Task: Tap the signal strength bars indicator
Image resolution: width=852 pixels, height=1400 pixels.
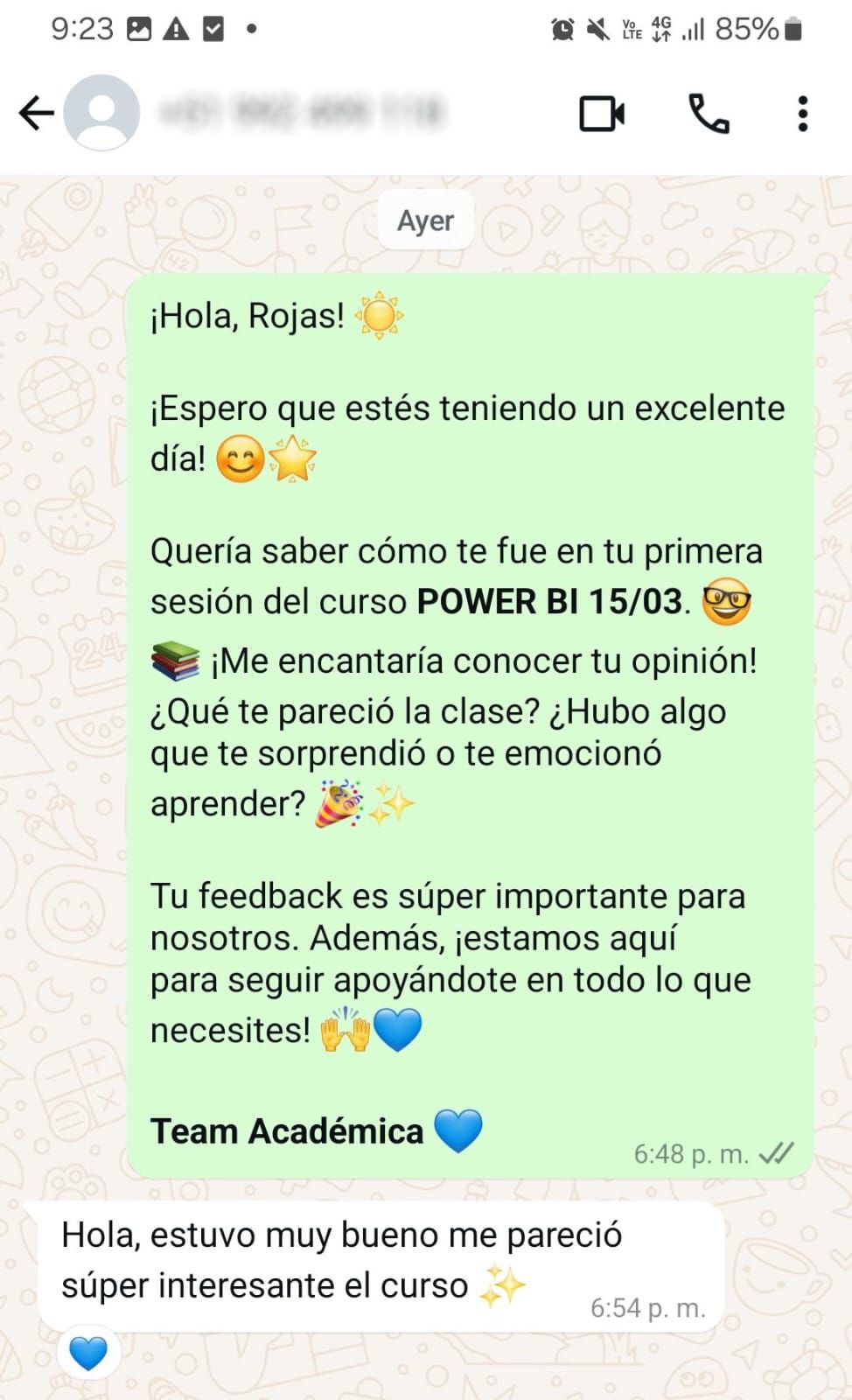Action: (x=694, y=29)
